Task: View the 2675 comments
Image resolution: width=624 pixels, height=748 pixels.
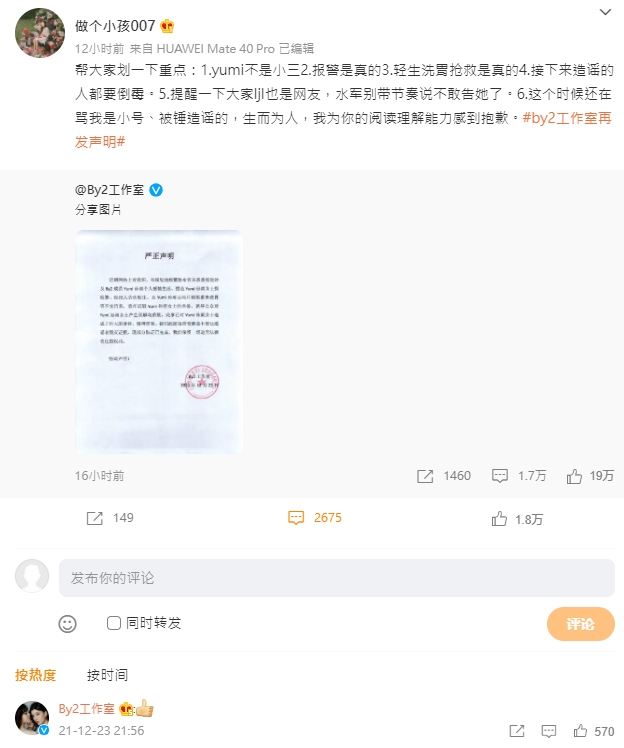Action: [314, 518]
